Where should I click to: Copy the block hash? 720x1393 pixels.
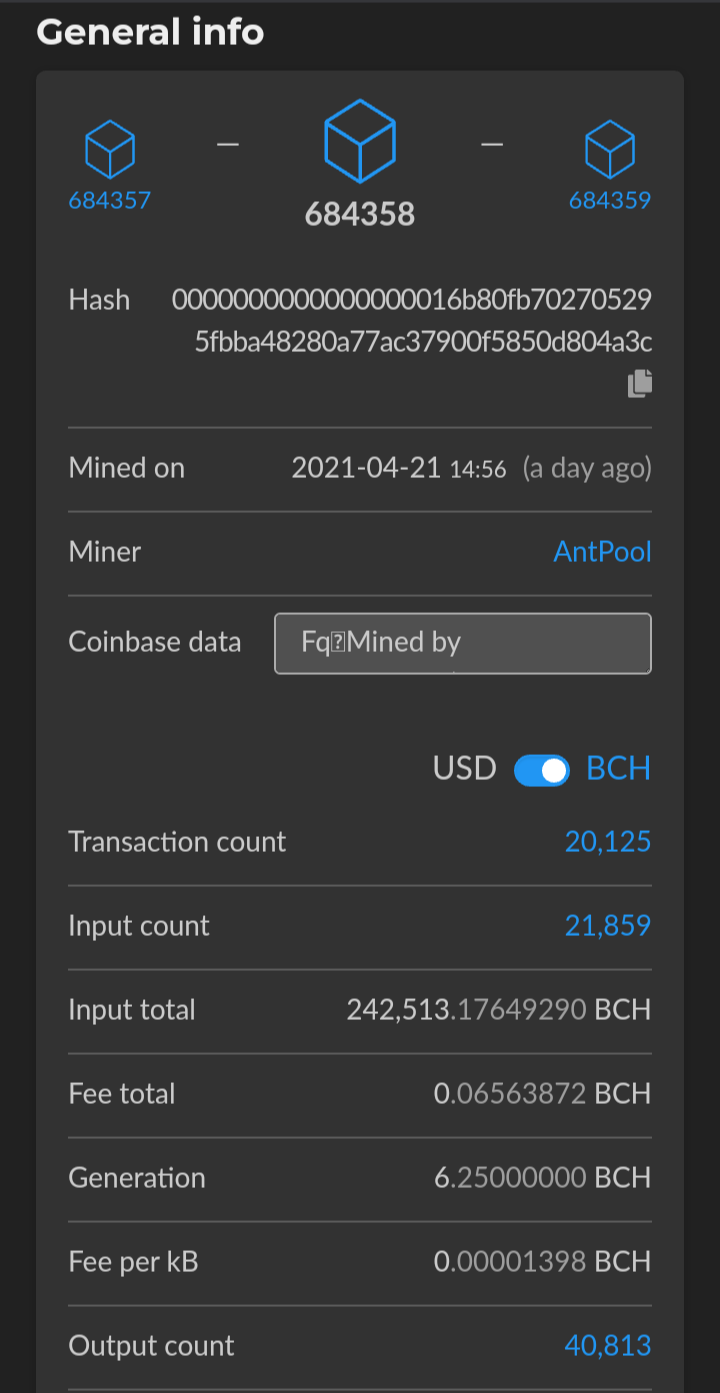[640, 384]
